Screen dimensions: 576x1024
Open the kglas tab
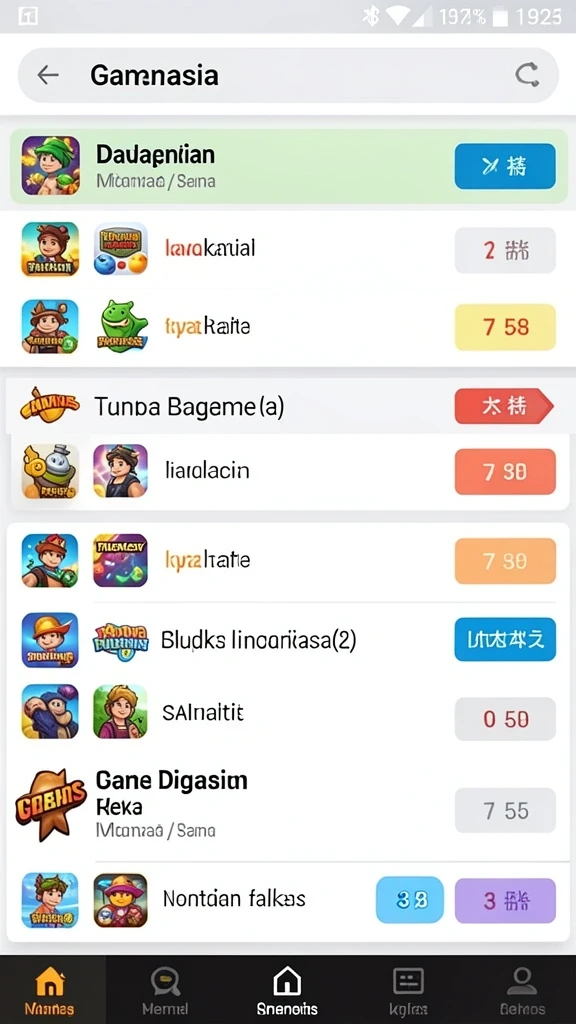pos(408,991)
